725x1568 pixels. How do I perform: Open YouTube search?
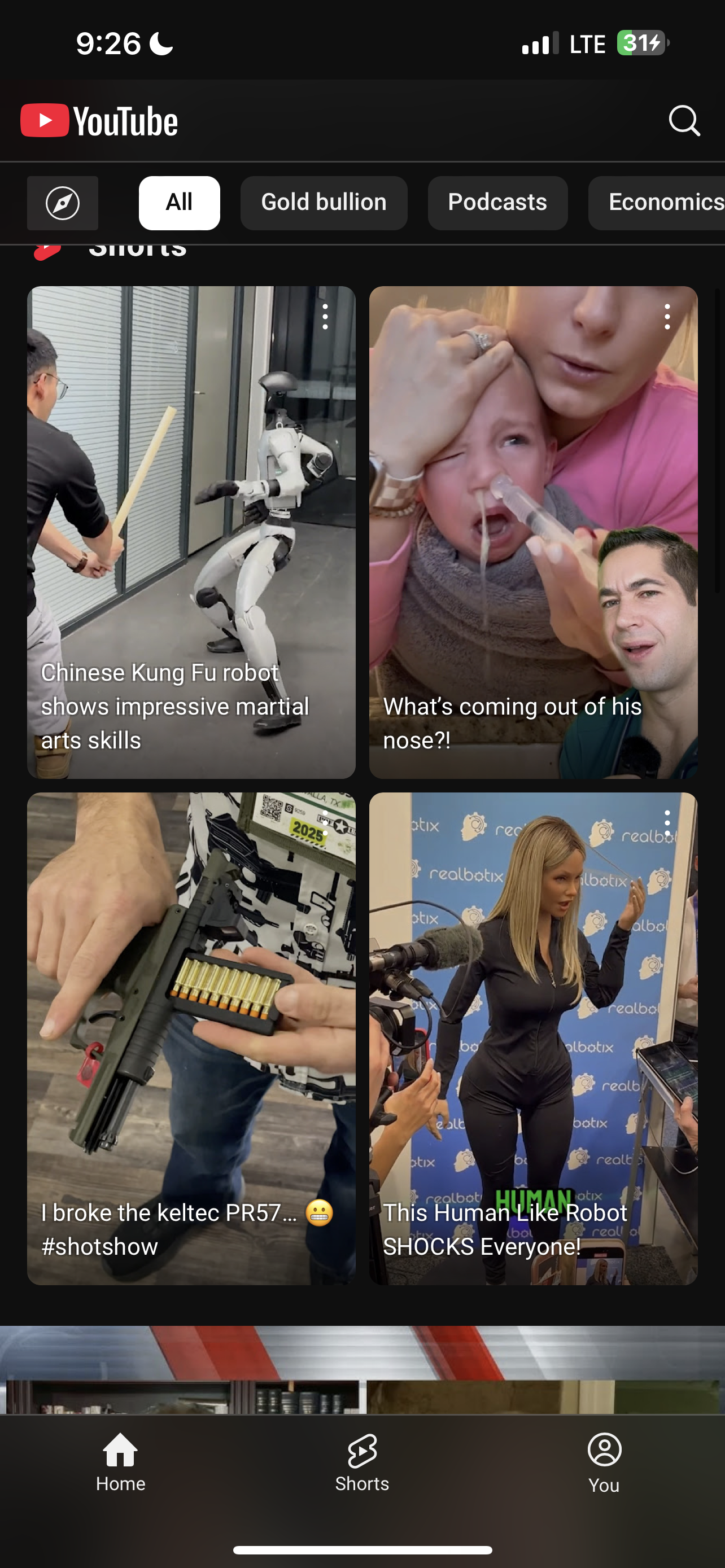tap(684, 121)
